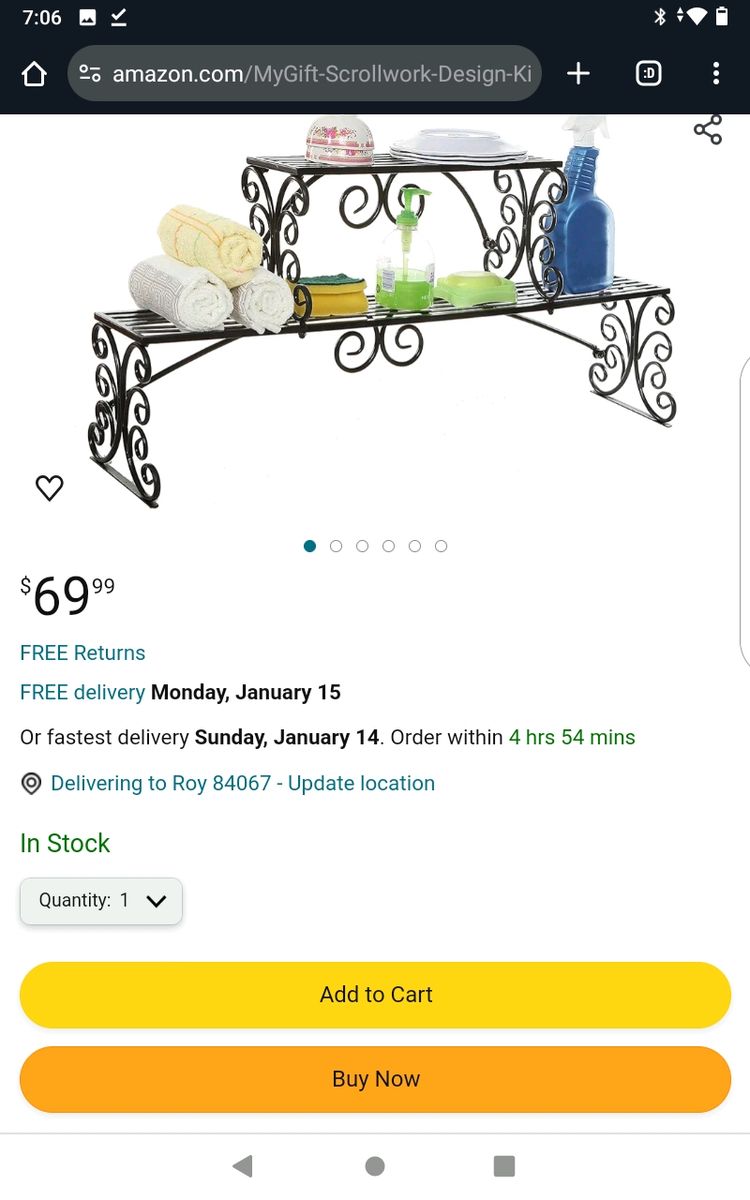Open the FREE Returns link

[82, 653]
